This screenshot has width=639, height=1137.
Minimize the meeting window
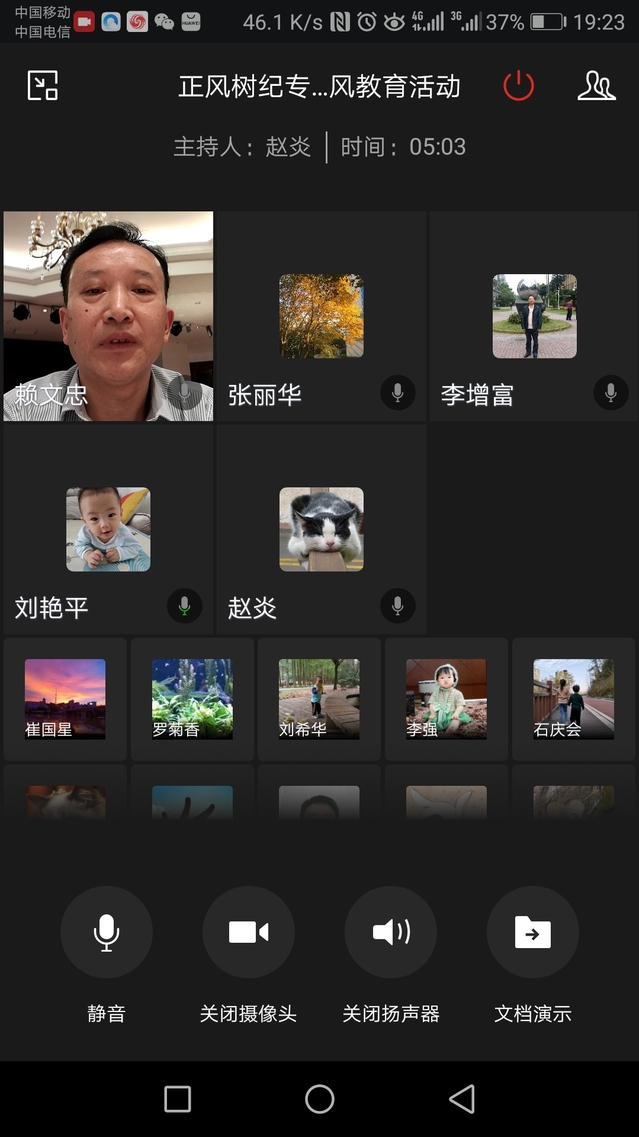pyautogui.click(x=43, y=86)
